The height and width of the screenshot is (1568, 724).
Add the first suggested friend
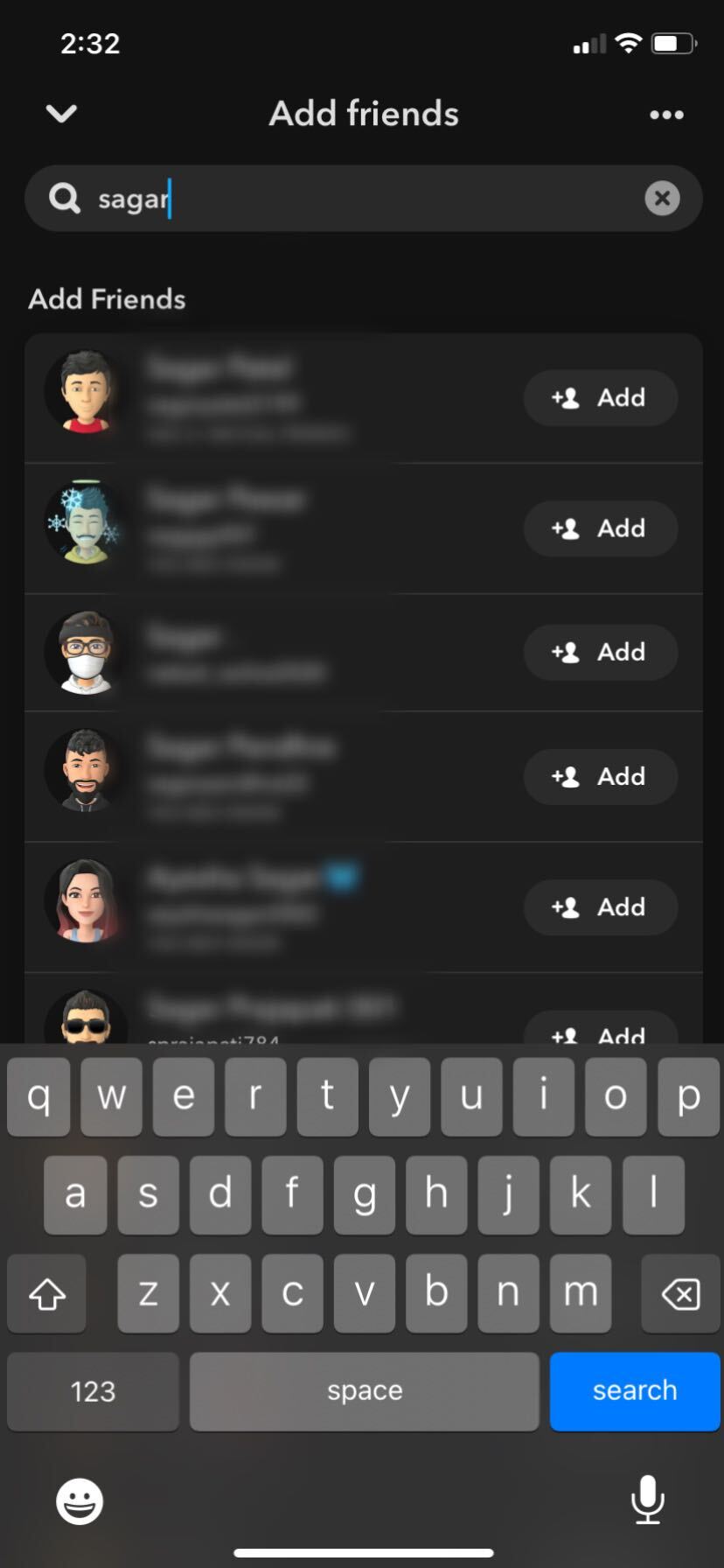click(600, 398)
